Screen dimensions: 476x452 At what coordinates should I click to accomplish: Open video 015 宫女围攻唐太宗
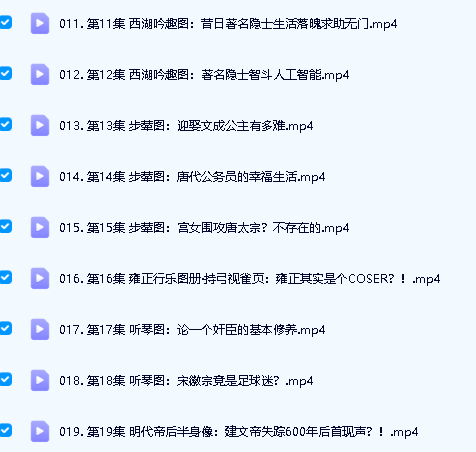[x=204, y=228]
